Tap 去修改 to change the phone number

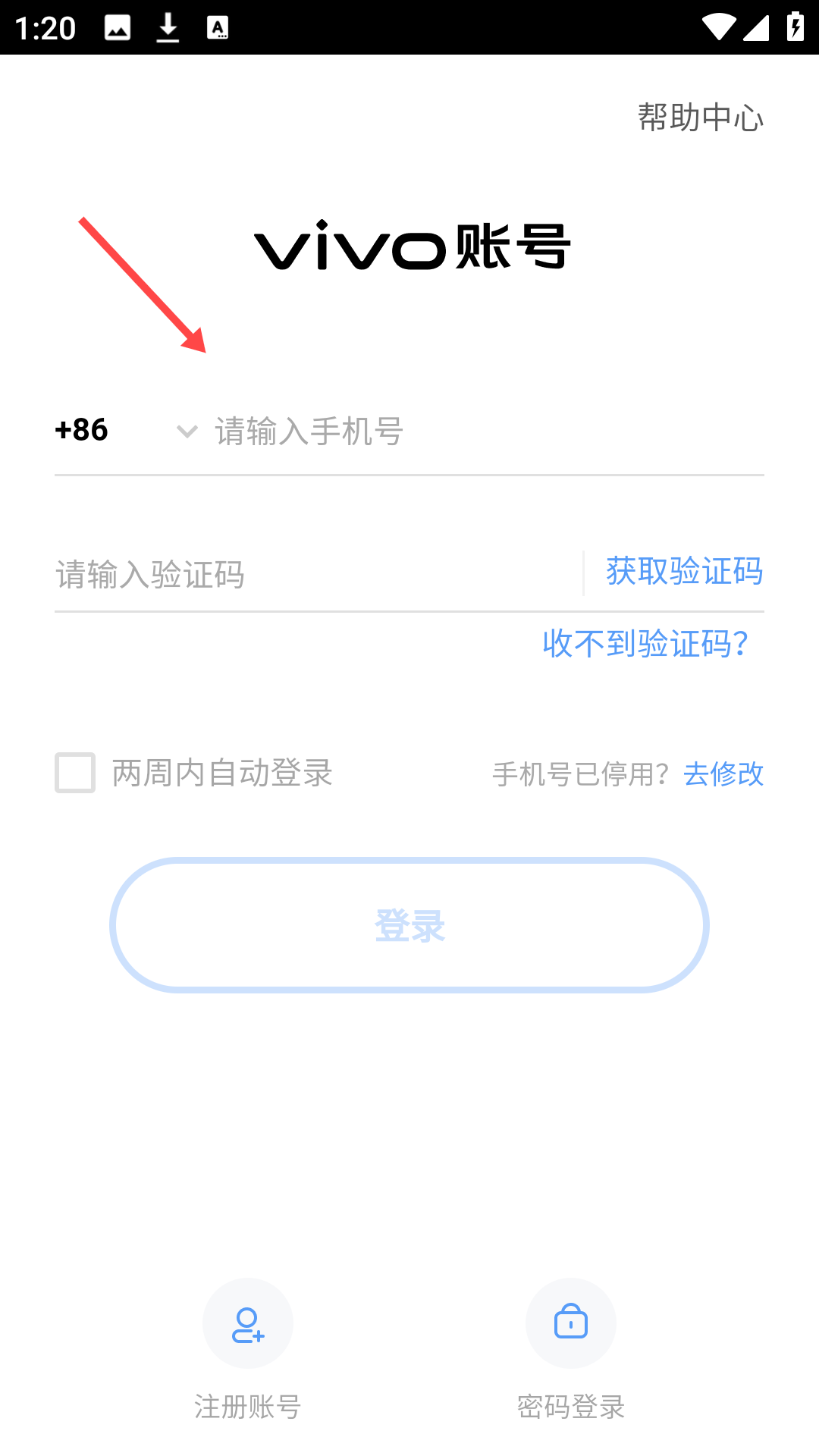point(723,774)
